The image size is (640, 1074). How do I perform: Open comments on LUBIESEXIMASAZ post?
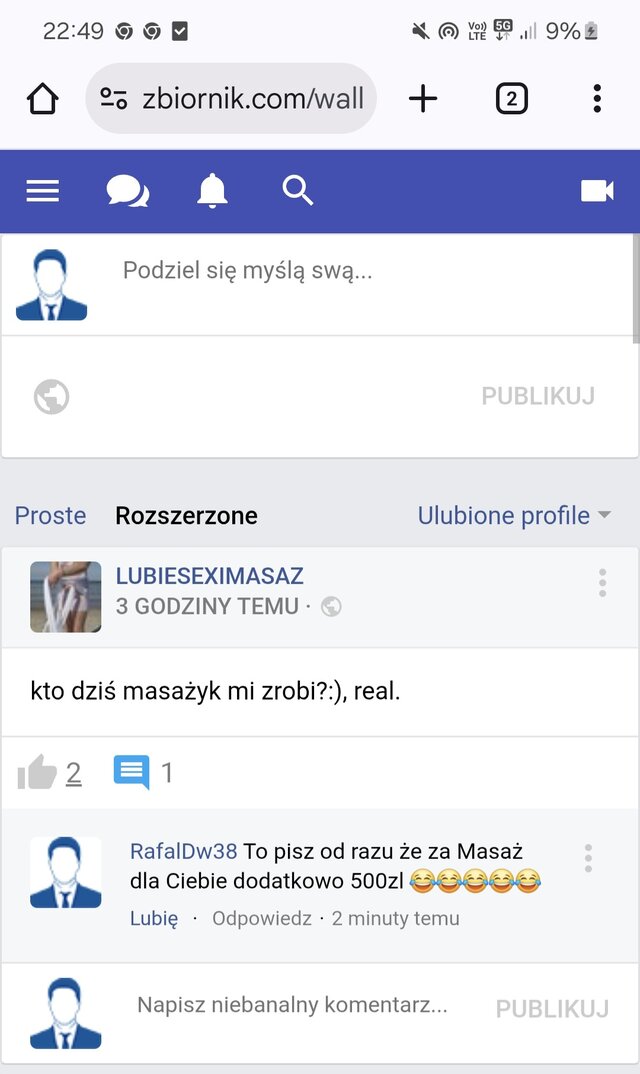[132, 772]
